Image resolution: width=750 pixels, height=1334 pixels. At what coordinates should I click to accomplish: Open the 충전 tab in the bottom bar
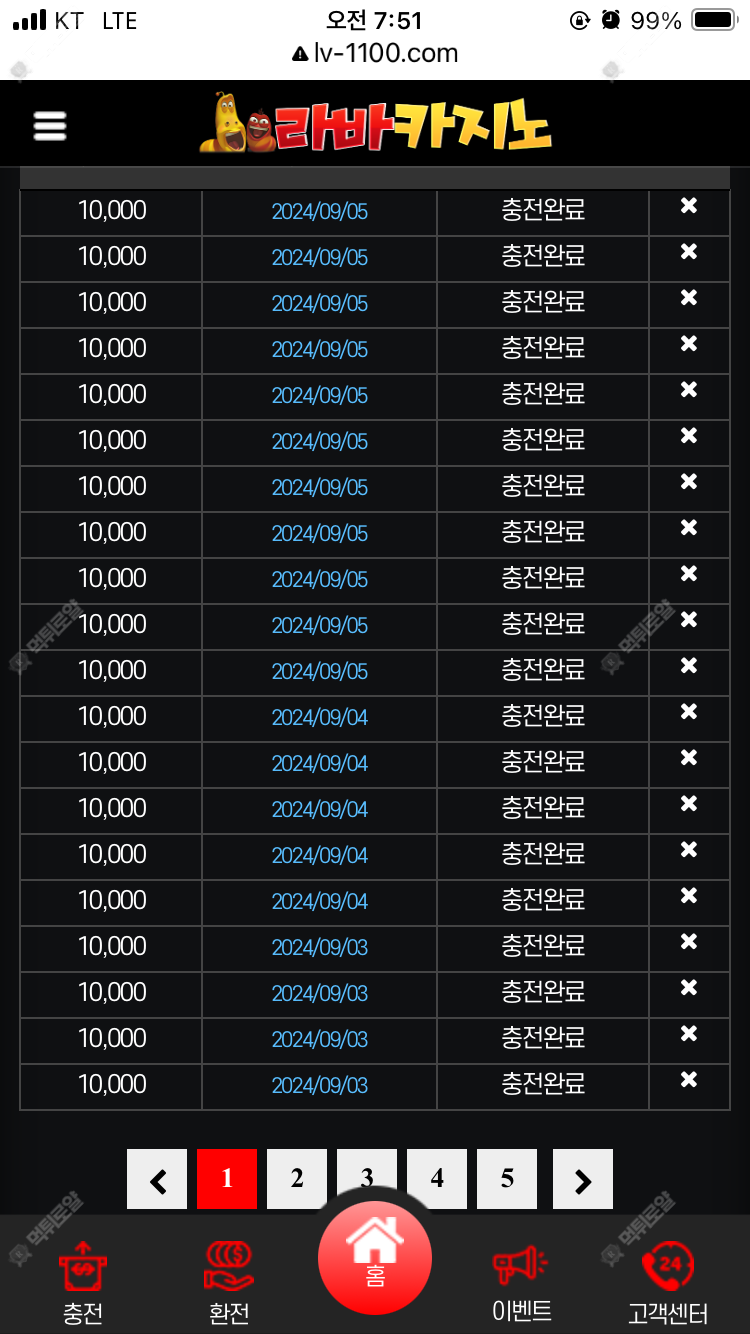[83, 1283]
